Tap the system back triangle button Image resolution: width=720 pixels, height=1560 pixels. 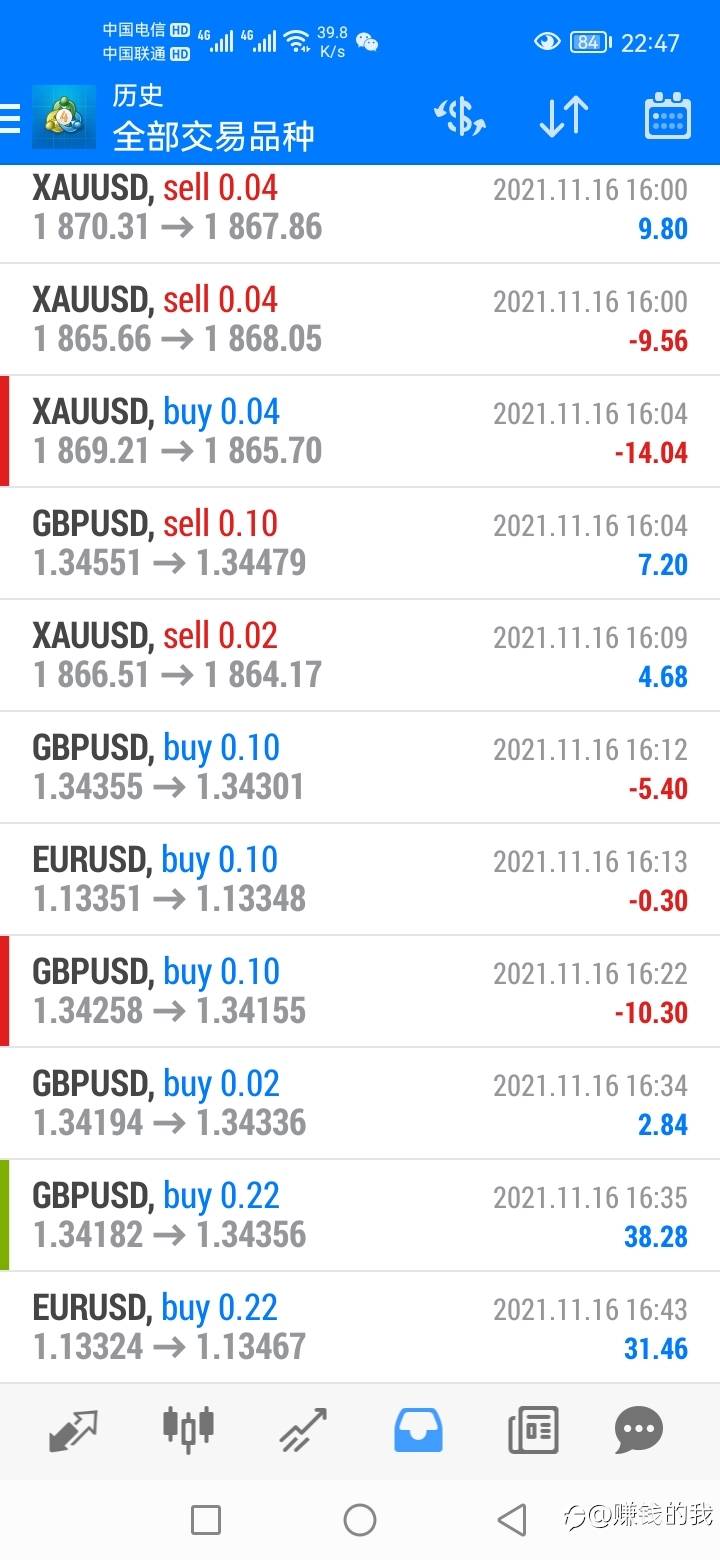click(512, 1520)
